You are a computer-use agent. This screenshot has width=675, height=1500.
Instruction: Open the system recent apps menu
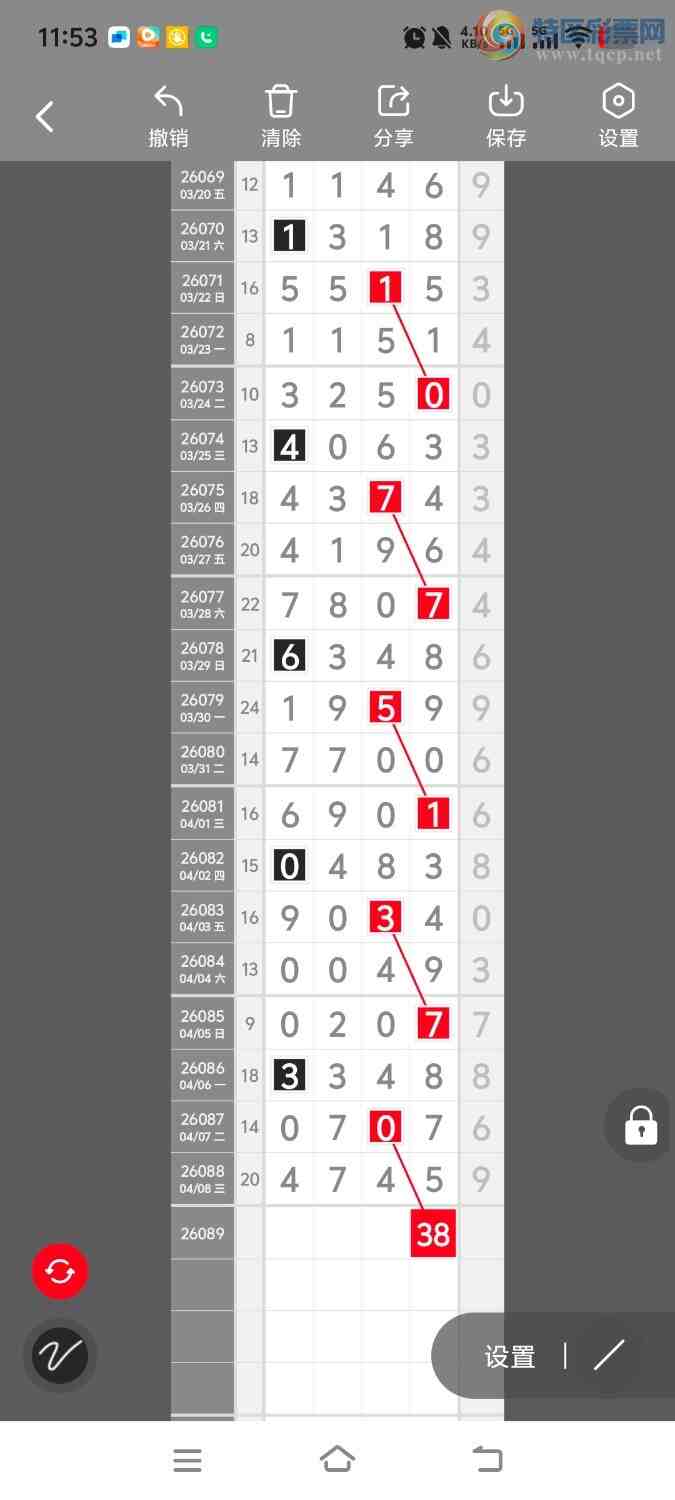pos(187,1460)
